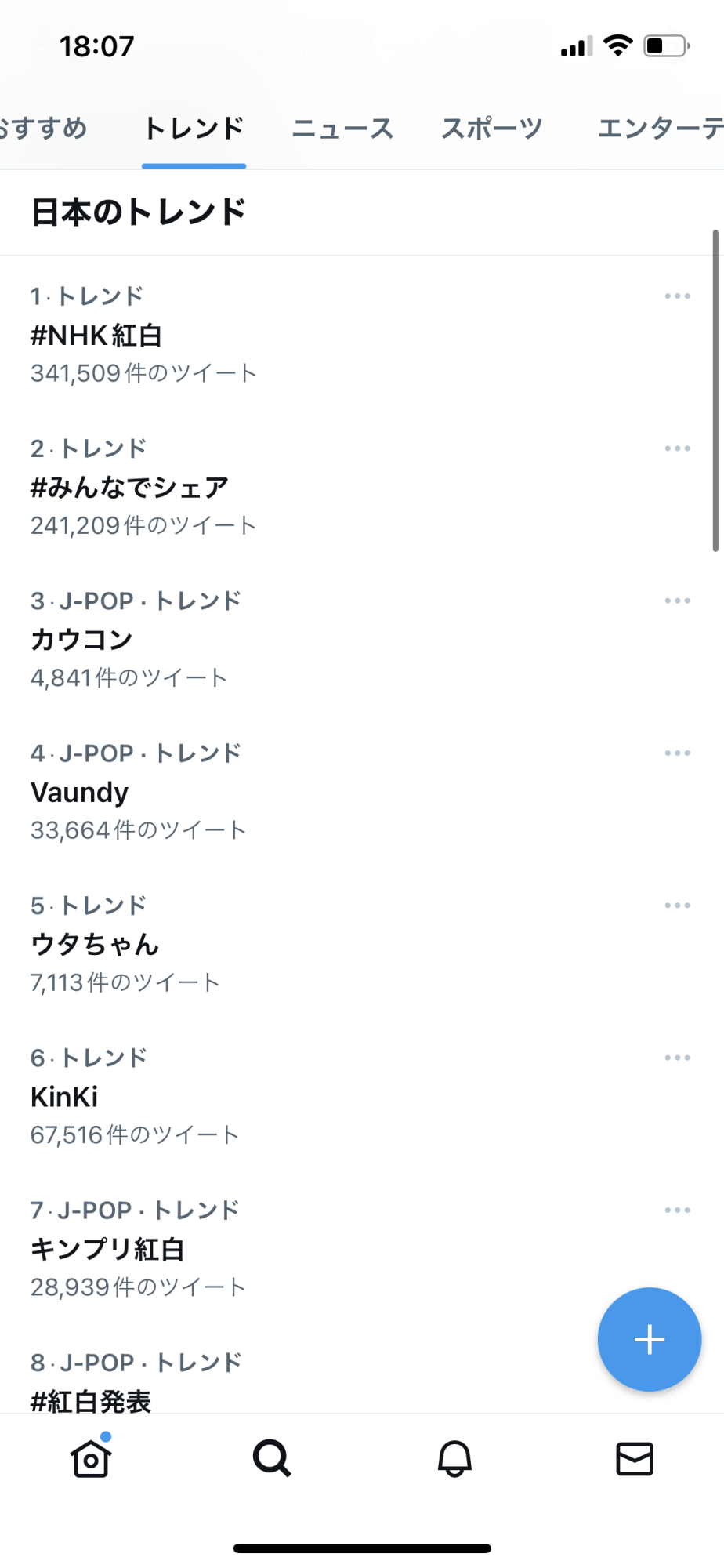The image size is (724, 1568).
Task: Open more options for #NHK紅白
Action: 677,296
